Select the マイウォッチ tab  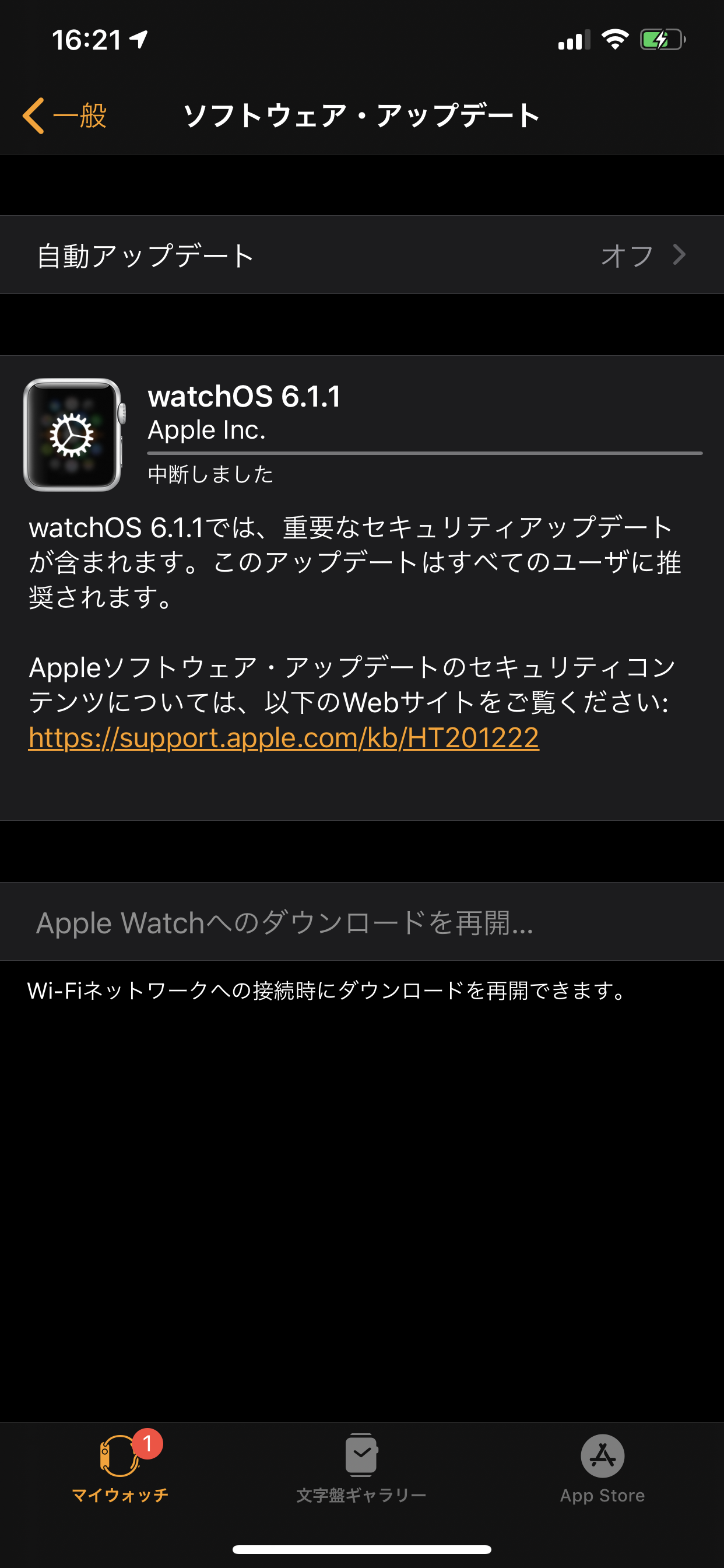(x=121, y=1468)
